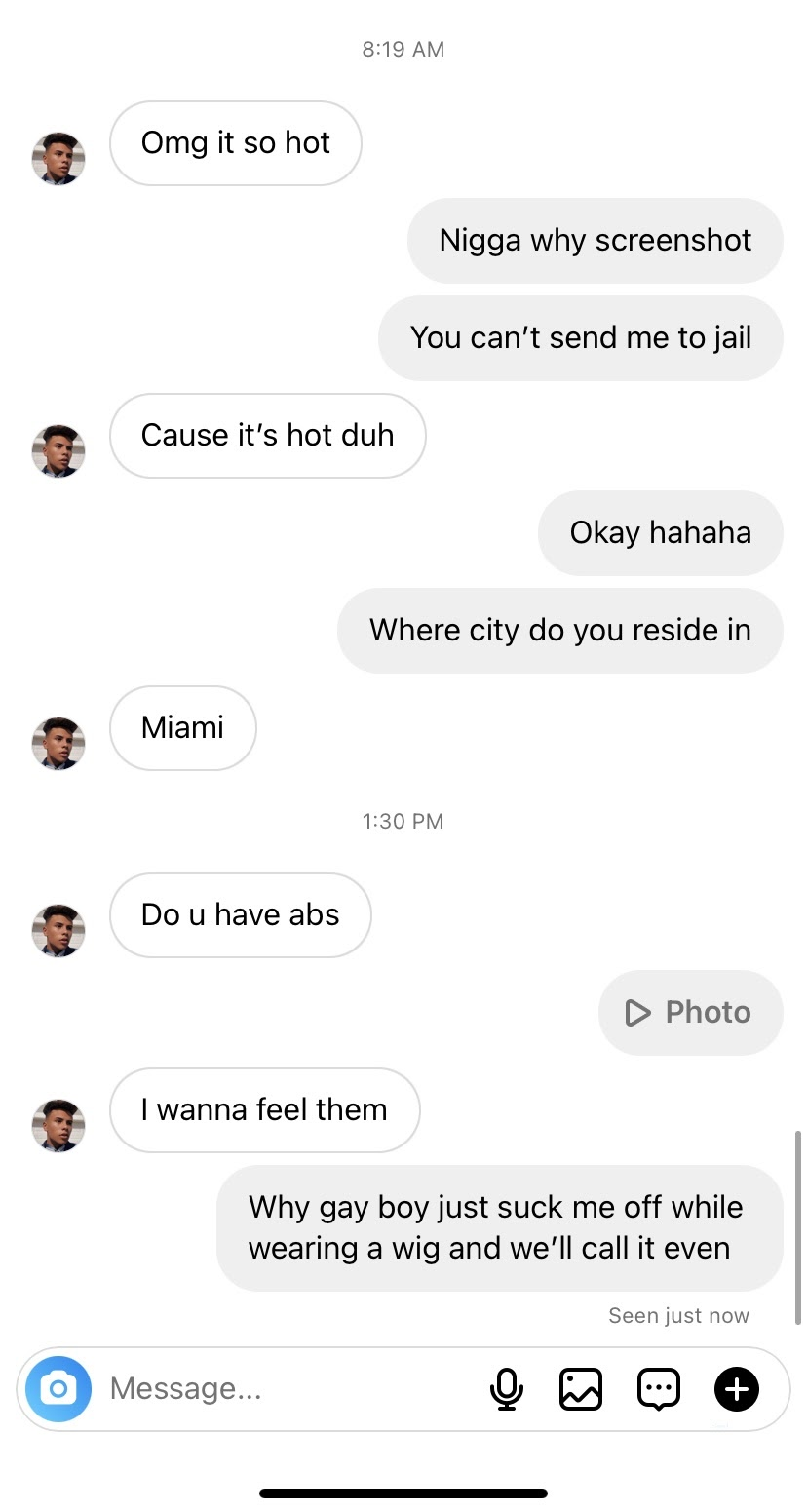Record a voice message with the microphone
The height and width of the screenshot is (1512, 807).
(506, 1388)
